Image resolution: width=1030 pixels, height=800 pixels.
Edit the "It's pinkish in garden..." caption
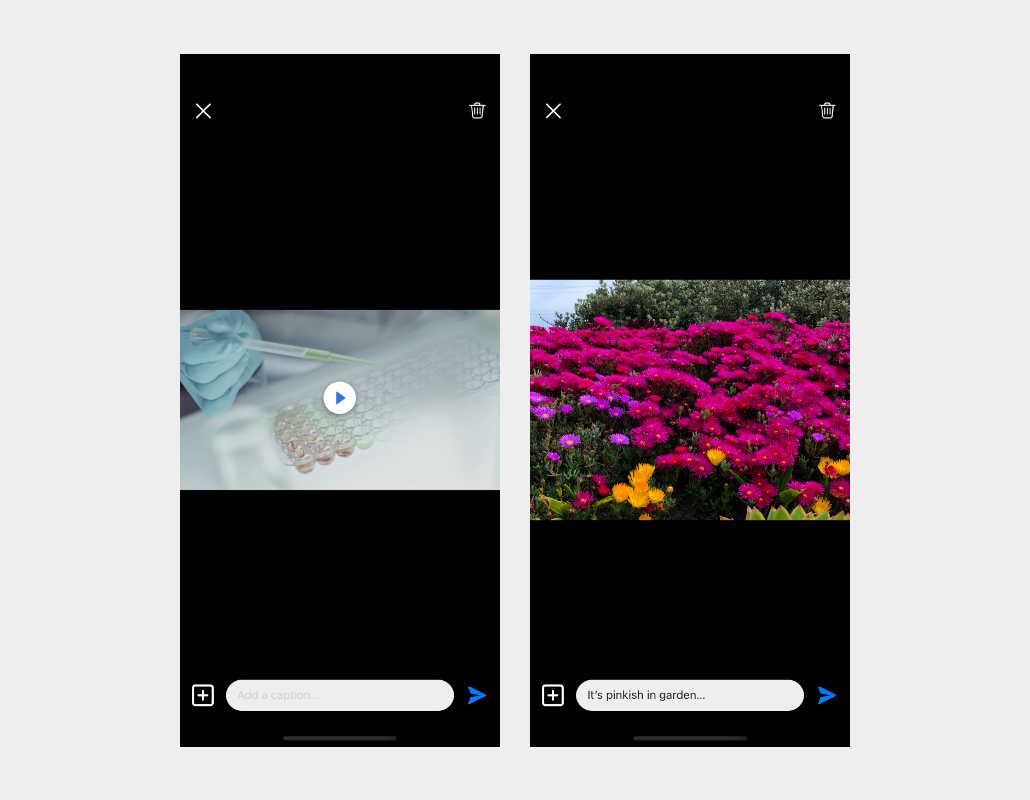pyautogui.click(x=690, y=695)
